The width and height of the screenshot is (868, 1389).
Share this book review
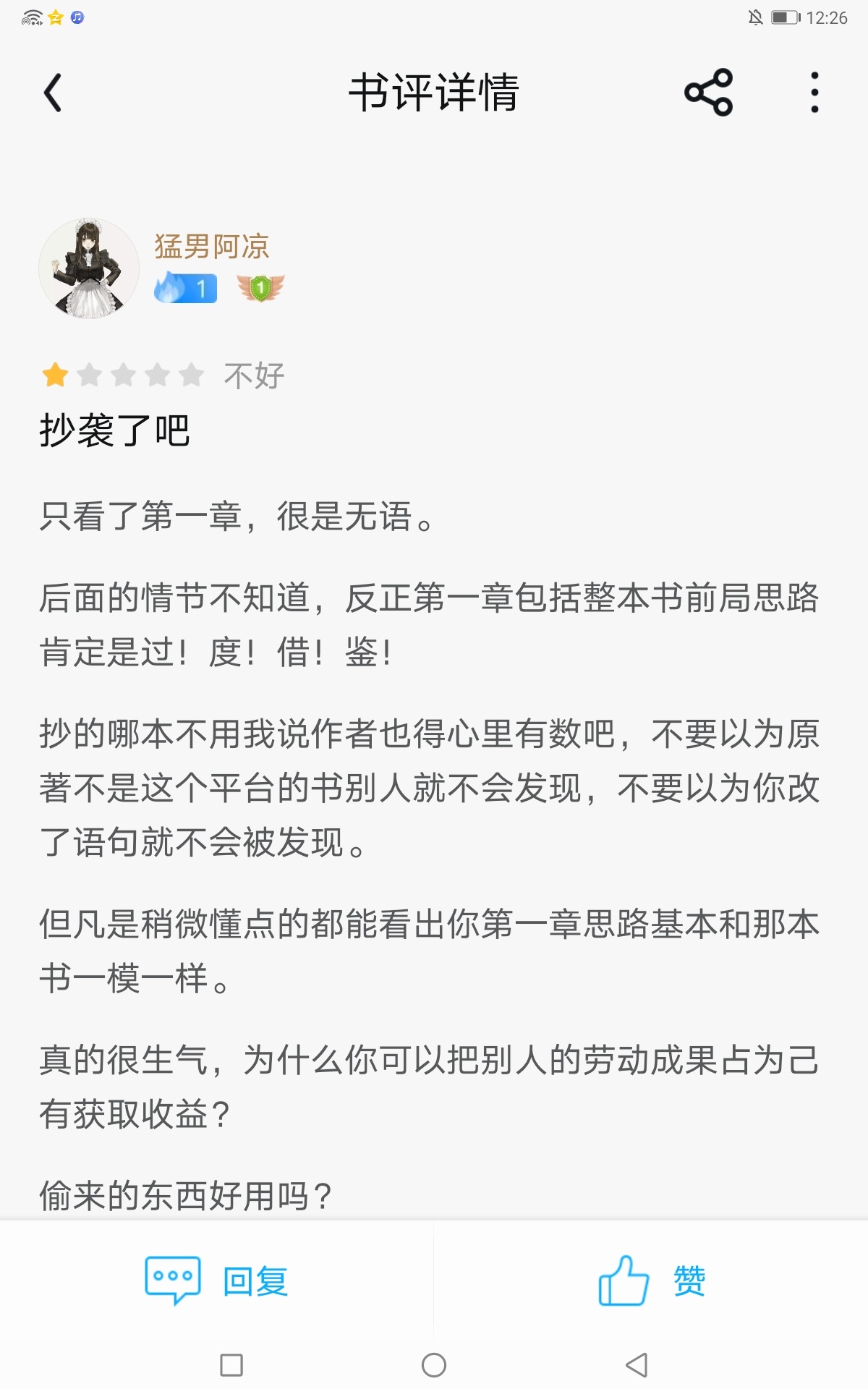708,93
